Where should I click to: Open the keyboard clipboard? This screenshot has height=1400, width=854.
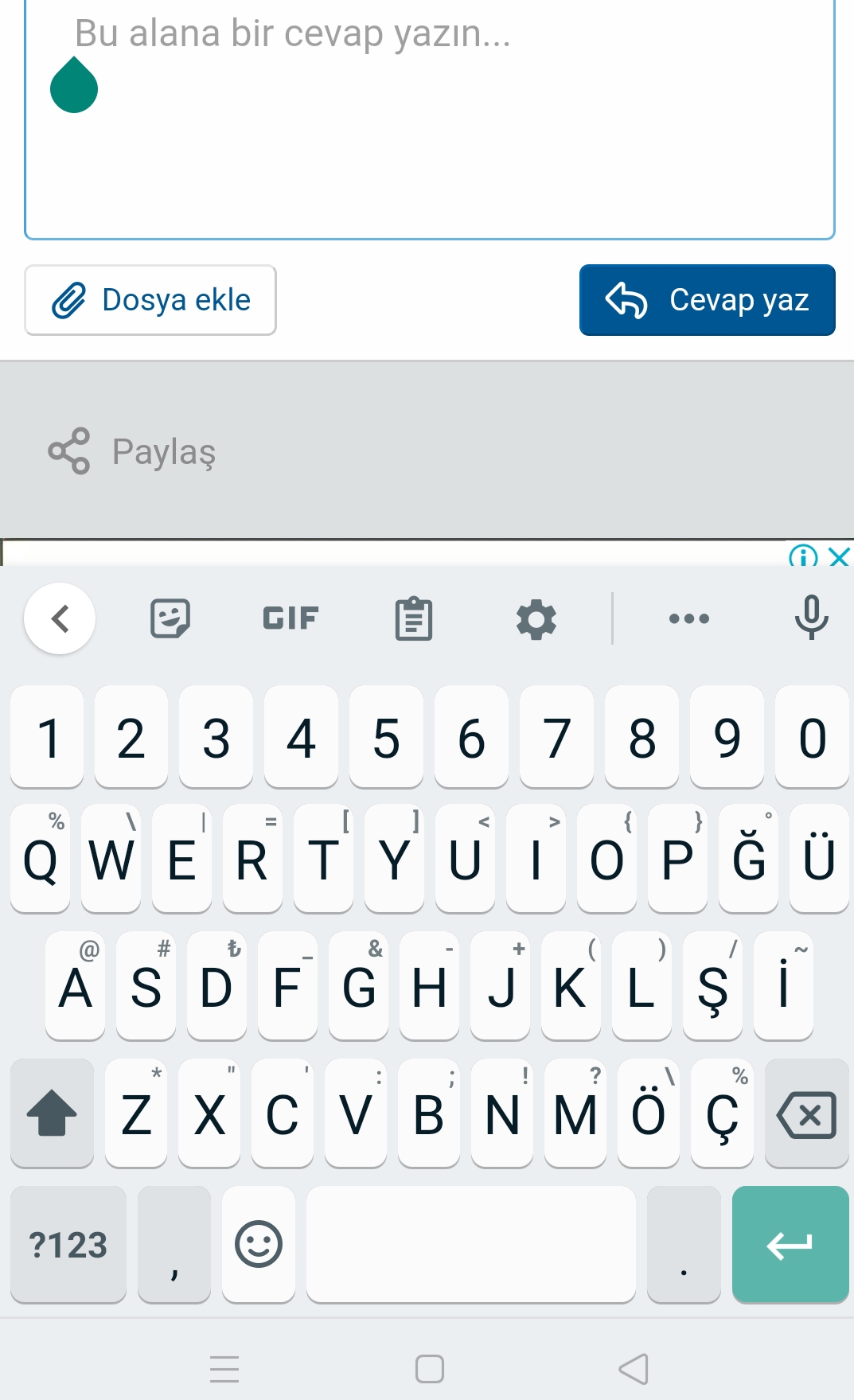point(414,618)
